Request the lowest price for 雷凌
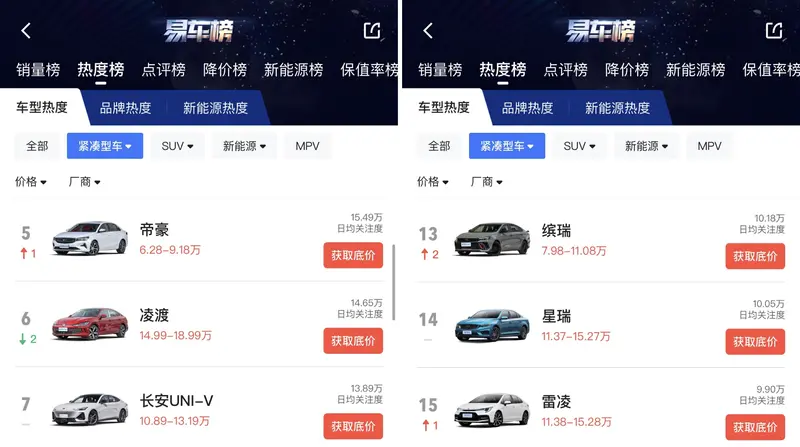Screen dimensions: 800x447 [x=755, y=426]
